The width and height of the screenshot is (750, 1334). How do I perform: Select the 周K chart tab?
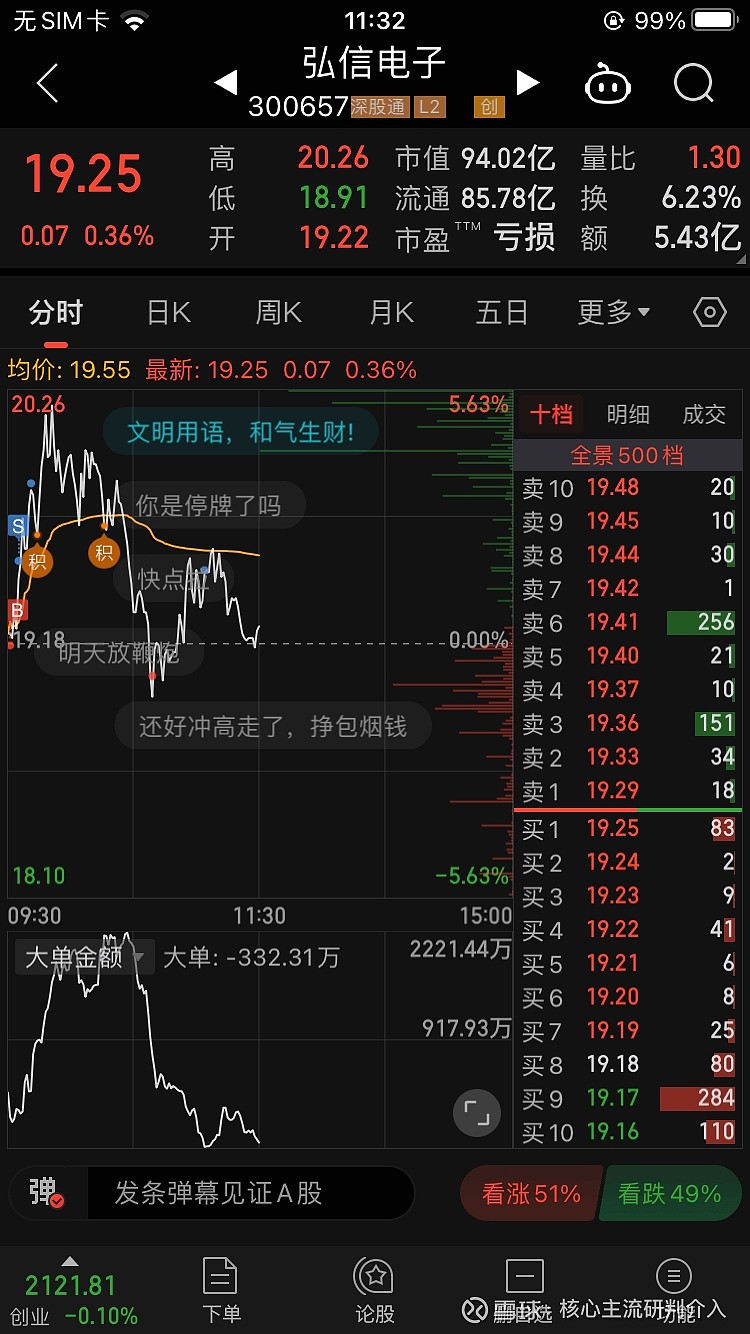pyautogui.click(x=278, y=313)
